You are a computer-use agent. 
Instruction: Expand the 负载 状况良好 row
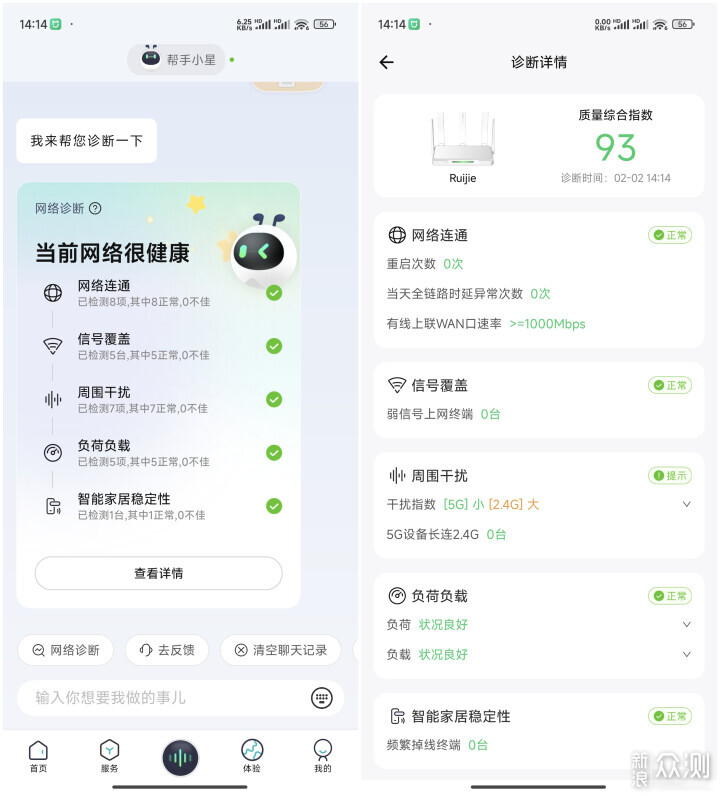(x=686, y=654)
